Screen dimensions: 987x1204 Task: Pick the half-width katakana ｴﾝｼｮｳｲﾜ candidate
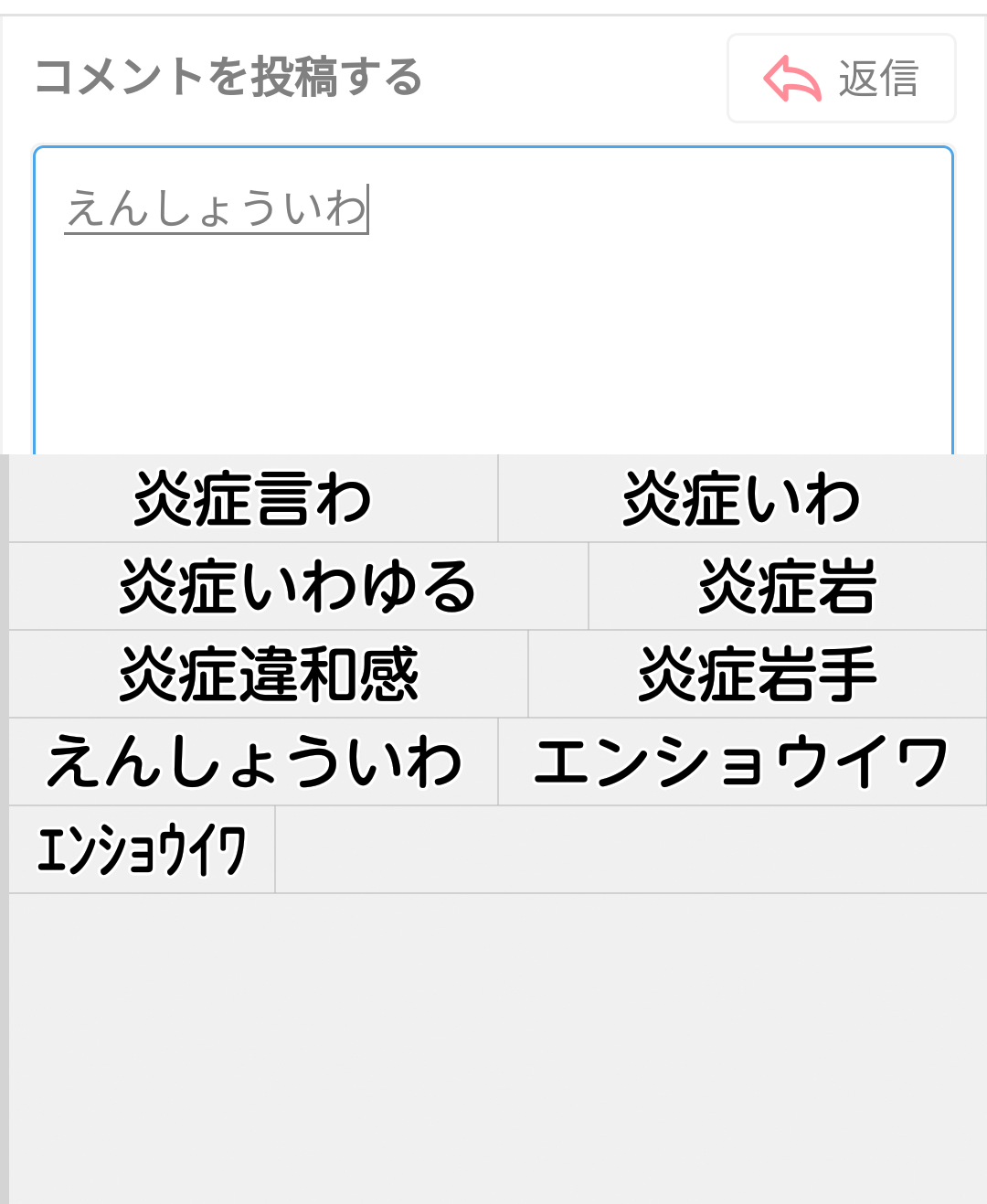(x=142, y=850)
